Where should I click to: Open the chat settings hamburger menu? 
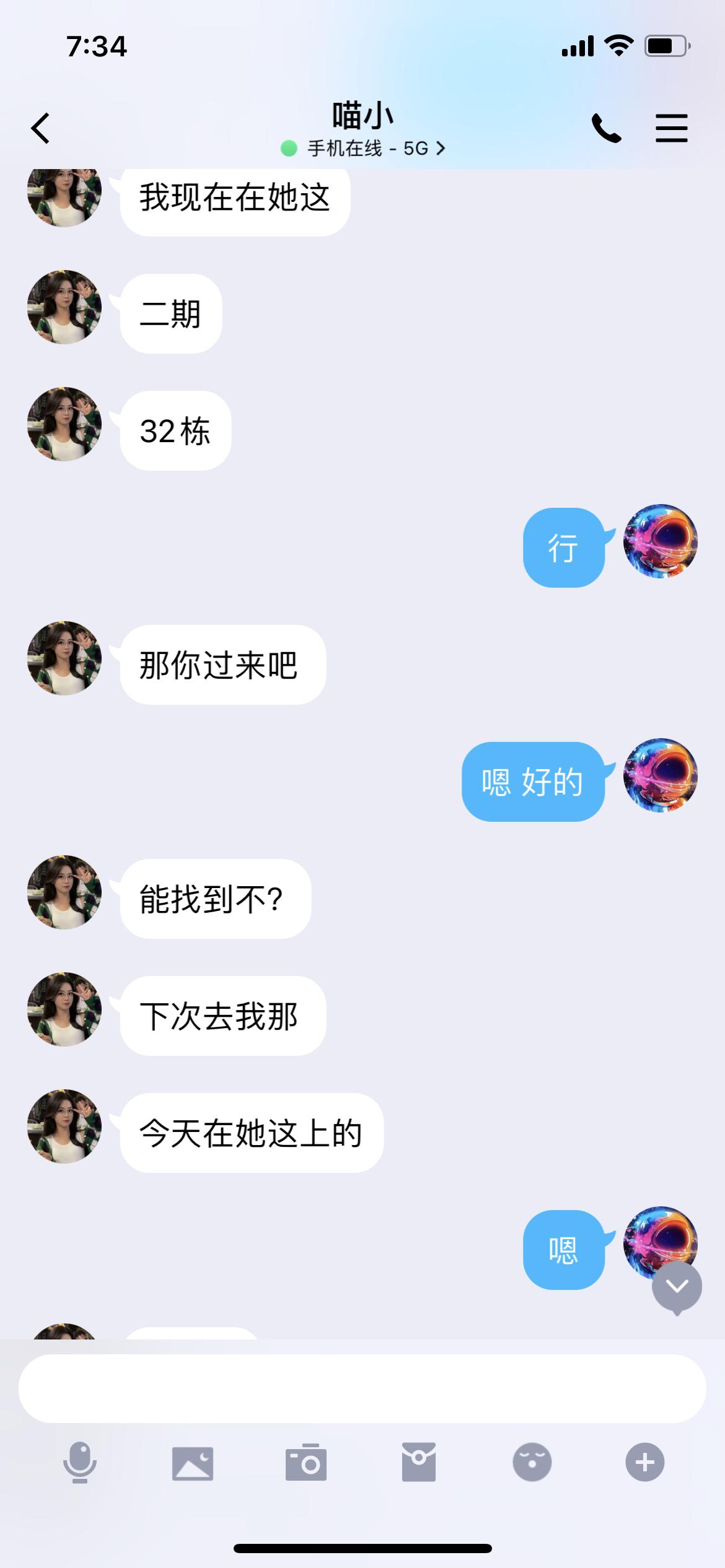pyautogui.click(x=672, y=128)
